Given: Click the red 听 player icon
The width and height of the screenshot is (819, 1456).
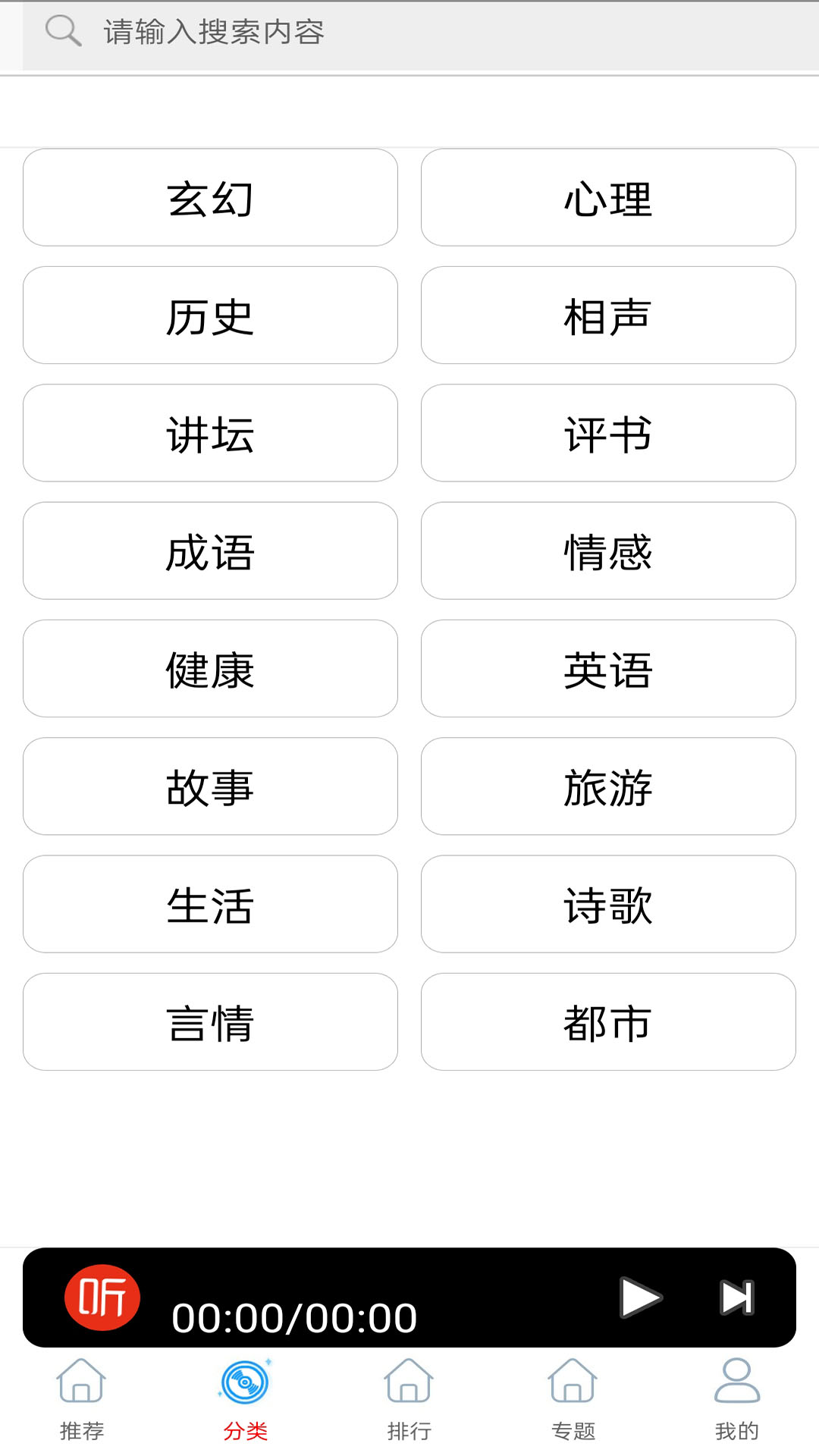Looking at the screenshot, I should [x=105, y=1295].
